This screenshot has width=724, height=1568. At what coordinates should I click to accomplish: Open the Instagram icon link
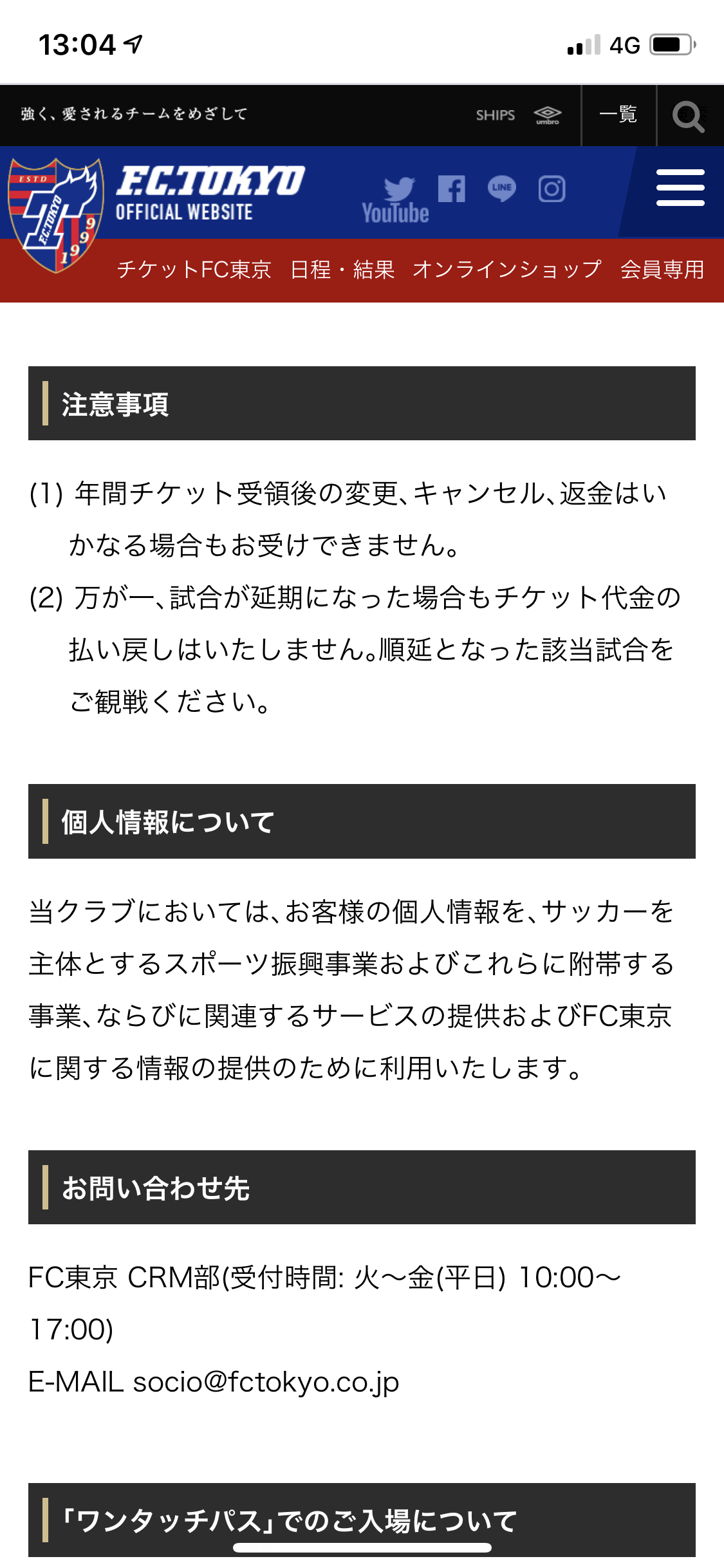pos(552,189)
